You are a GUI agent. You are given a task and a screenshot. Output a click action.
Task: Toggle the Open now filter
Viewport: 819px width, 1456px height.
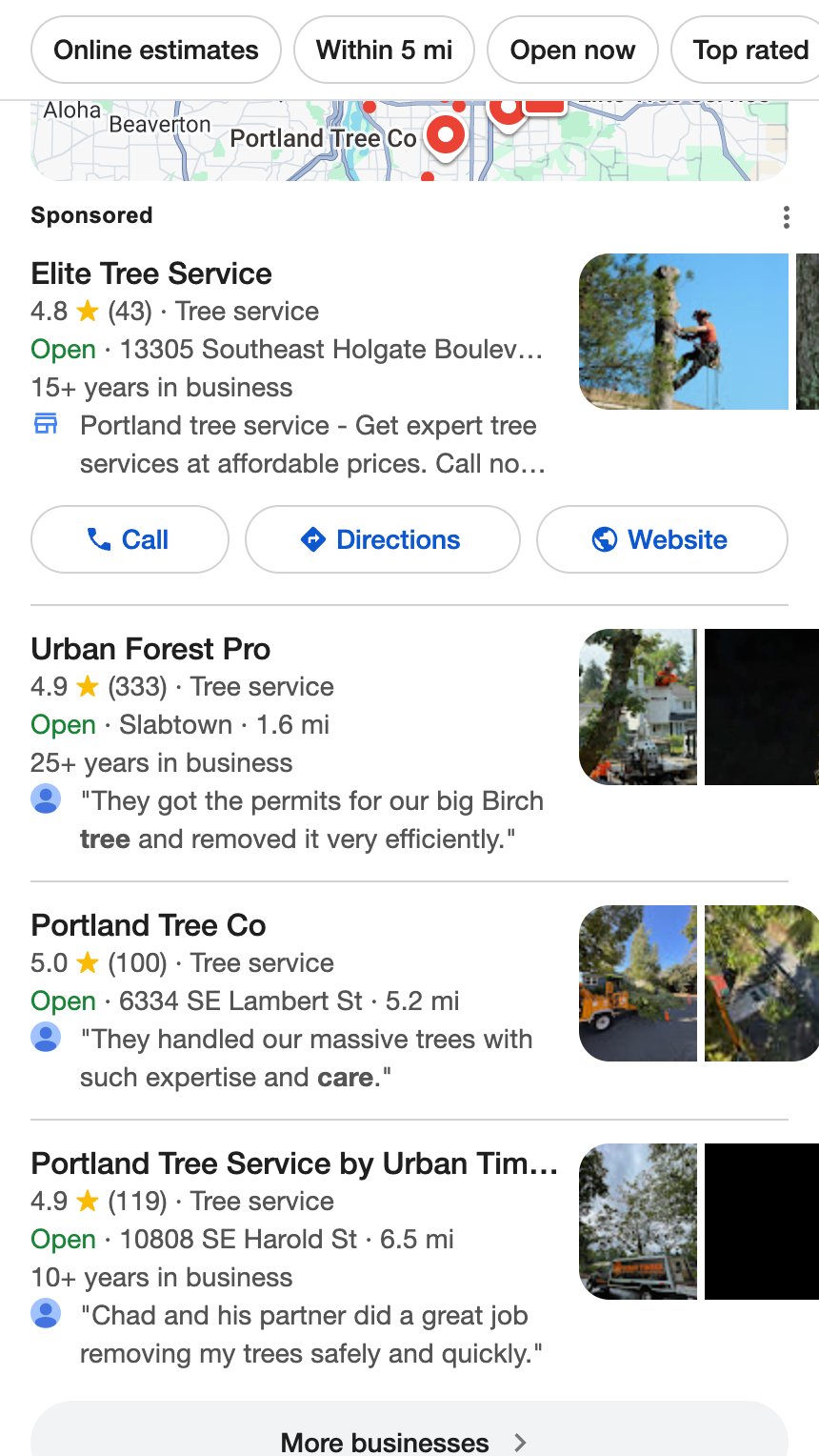click(571, 50)
